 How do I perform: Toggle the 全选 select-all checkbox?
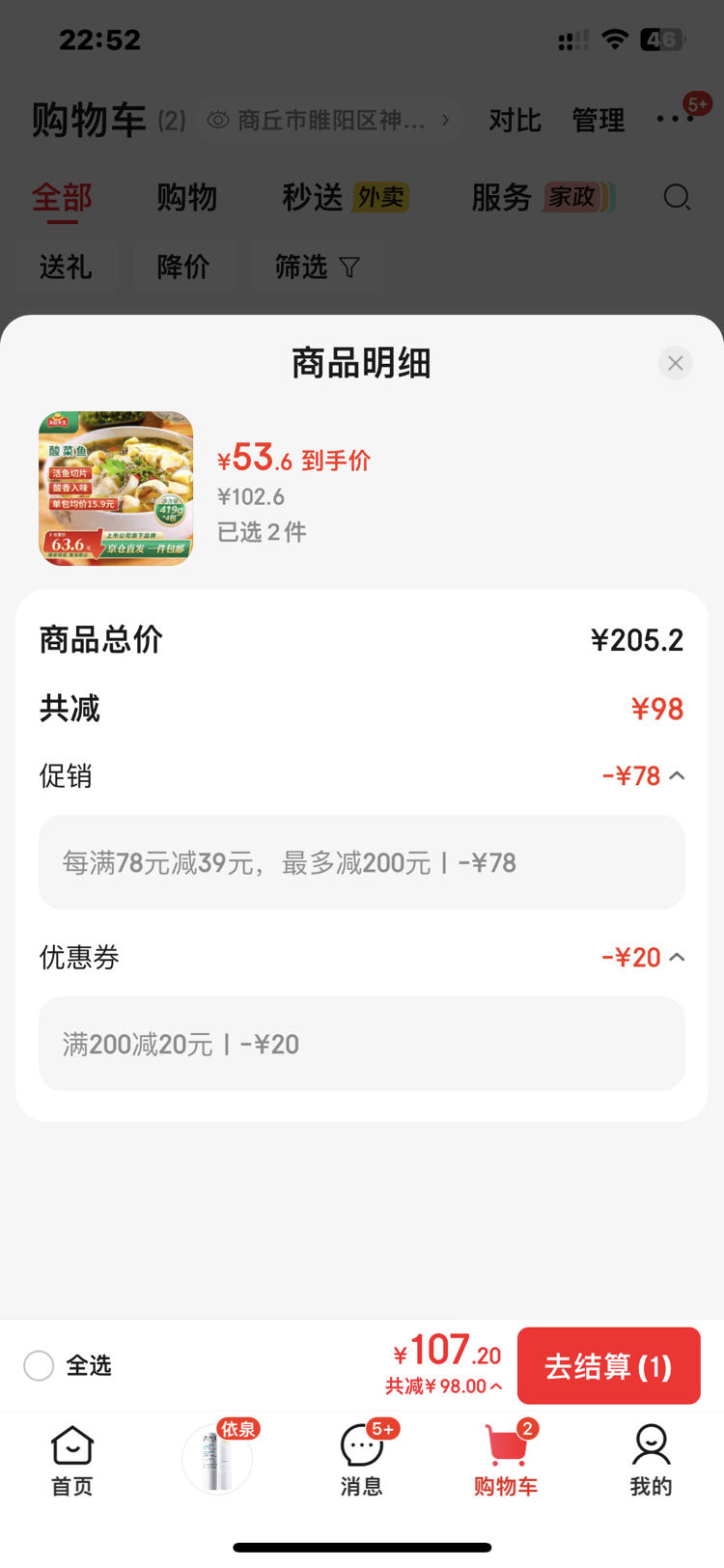(x=39, y=1365)
